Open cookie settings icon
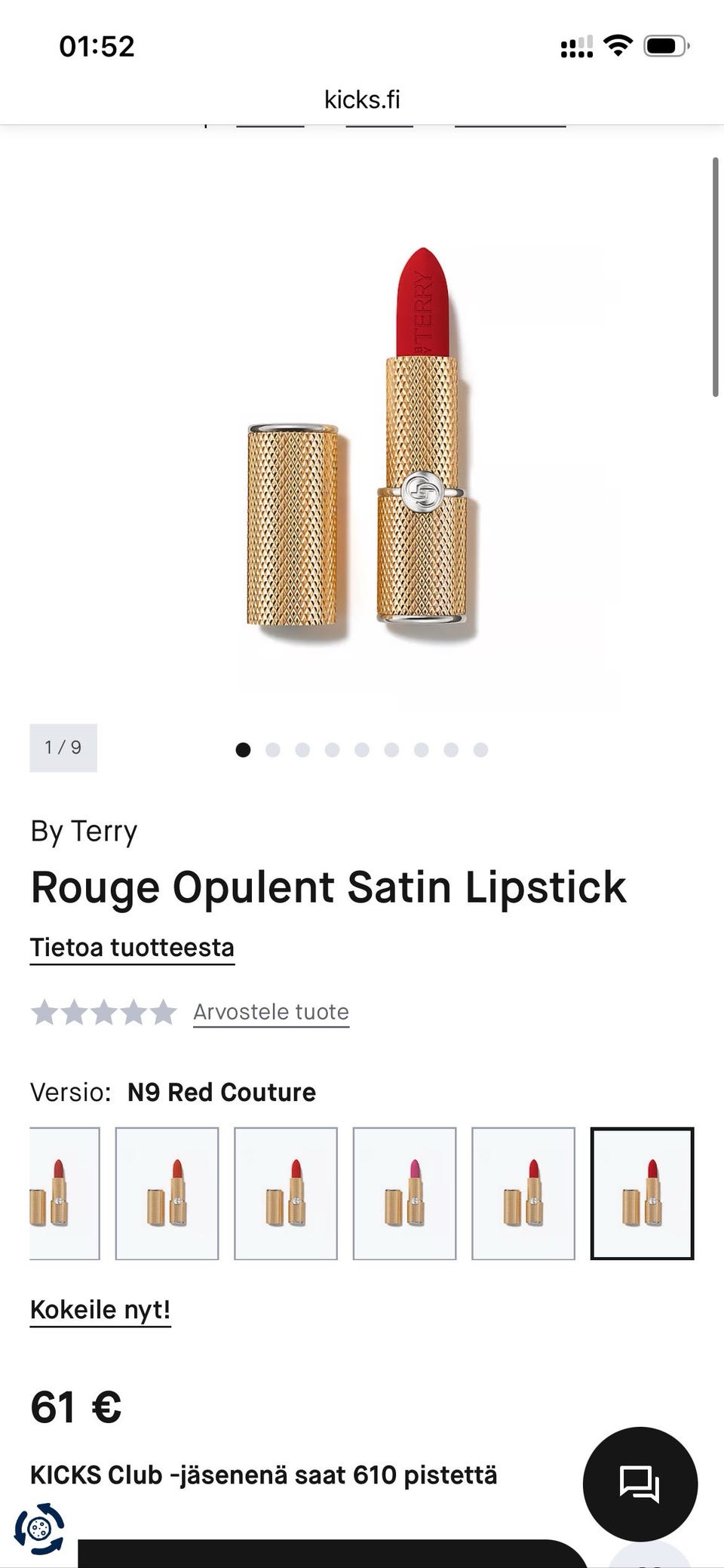This screenshot has width=724, height=1568. (x=39, y=1529)
